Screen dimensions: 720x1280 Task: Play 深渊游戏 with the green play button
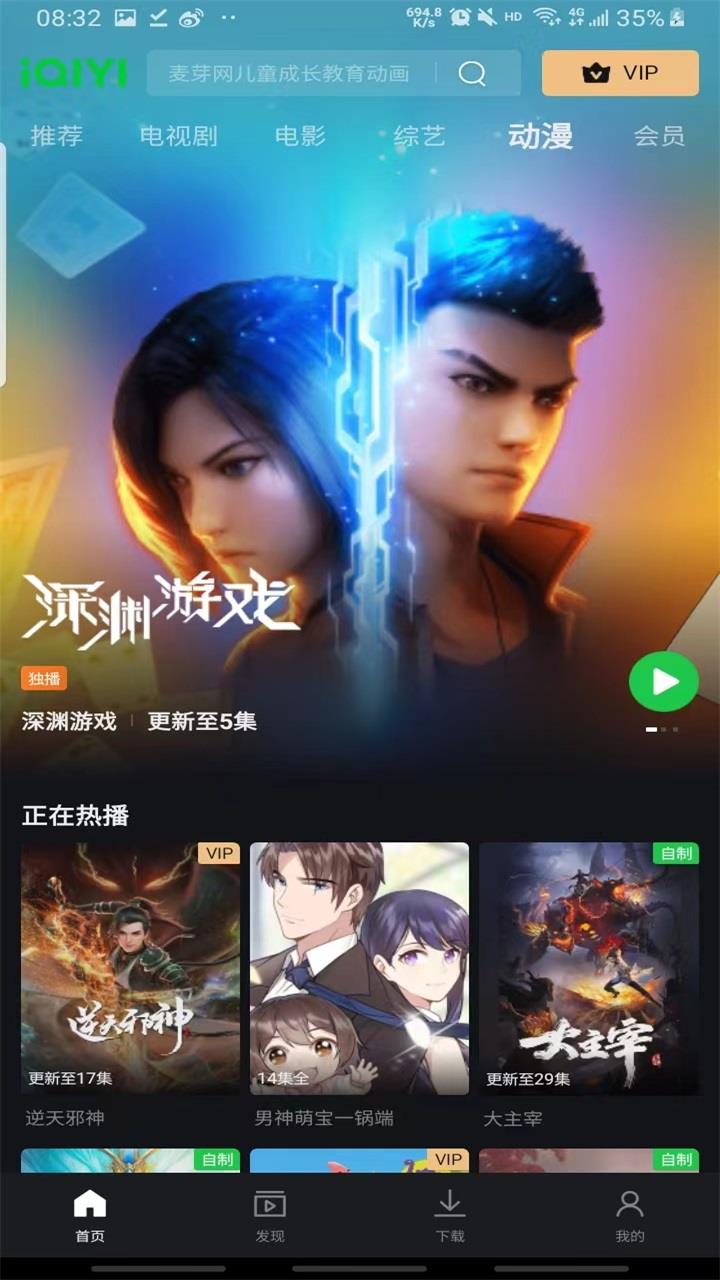coord(664,682)
